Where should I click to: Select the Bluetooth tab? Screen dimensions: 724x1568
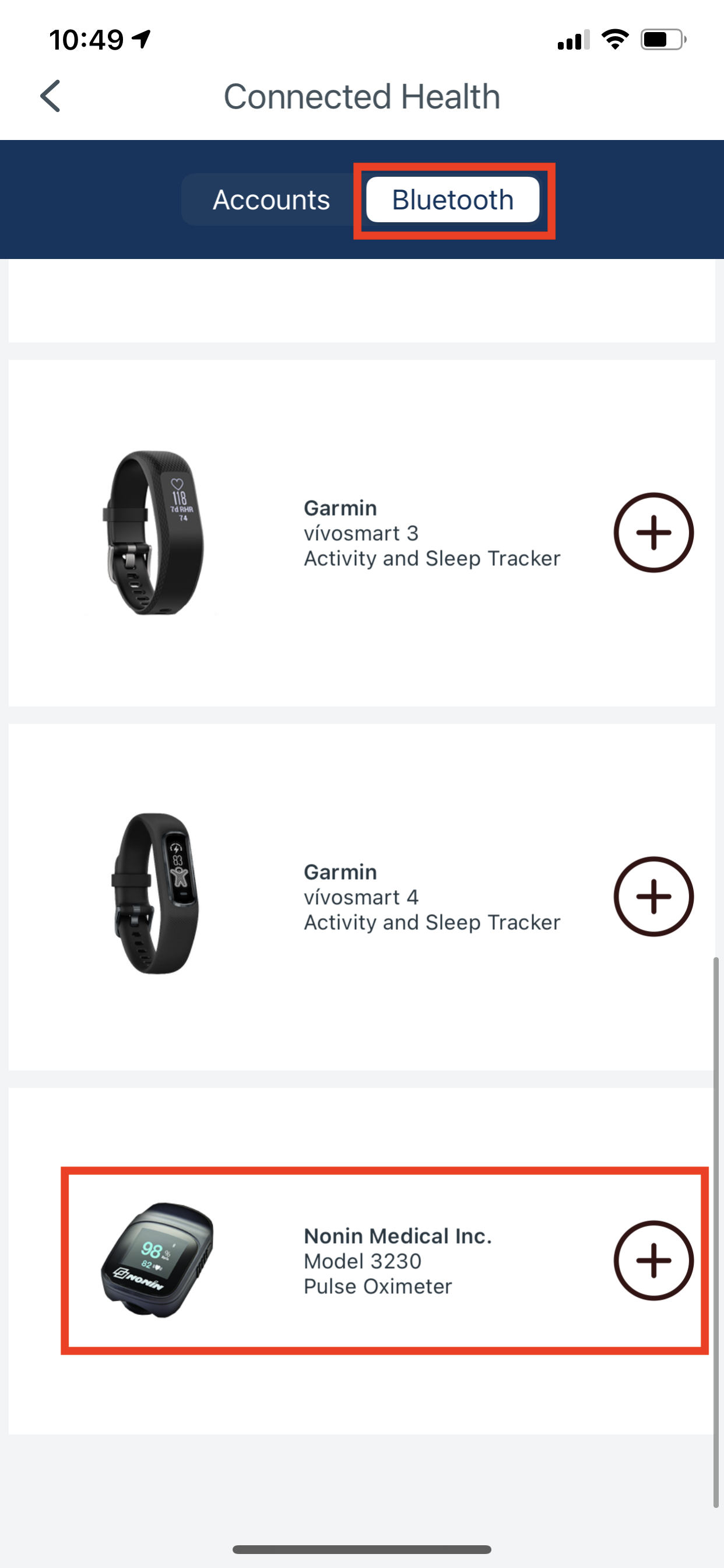[x=453, y=199]
